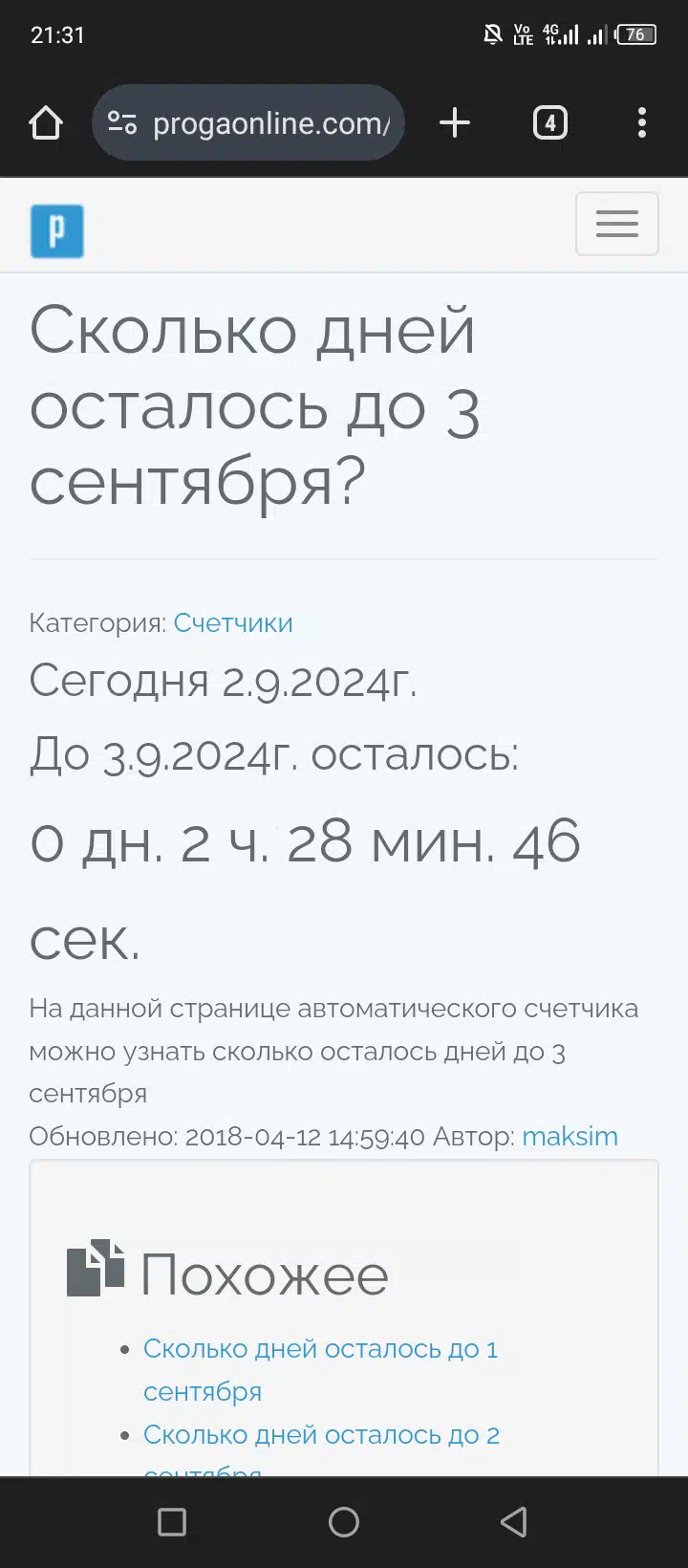Screen dimensions: 688x1568
Task: Open the tab switcher showing 4 tabs
Action: tap(549, 122)
